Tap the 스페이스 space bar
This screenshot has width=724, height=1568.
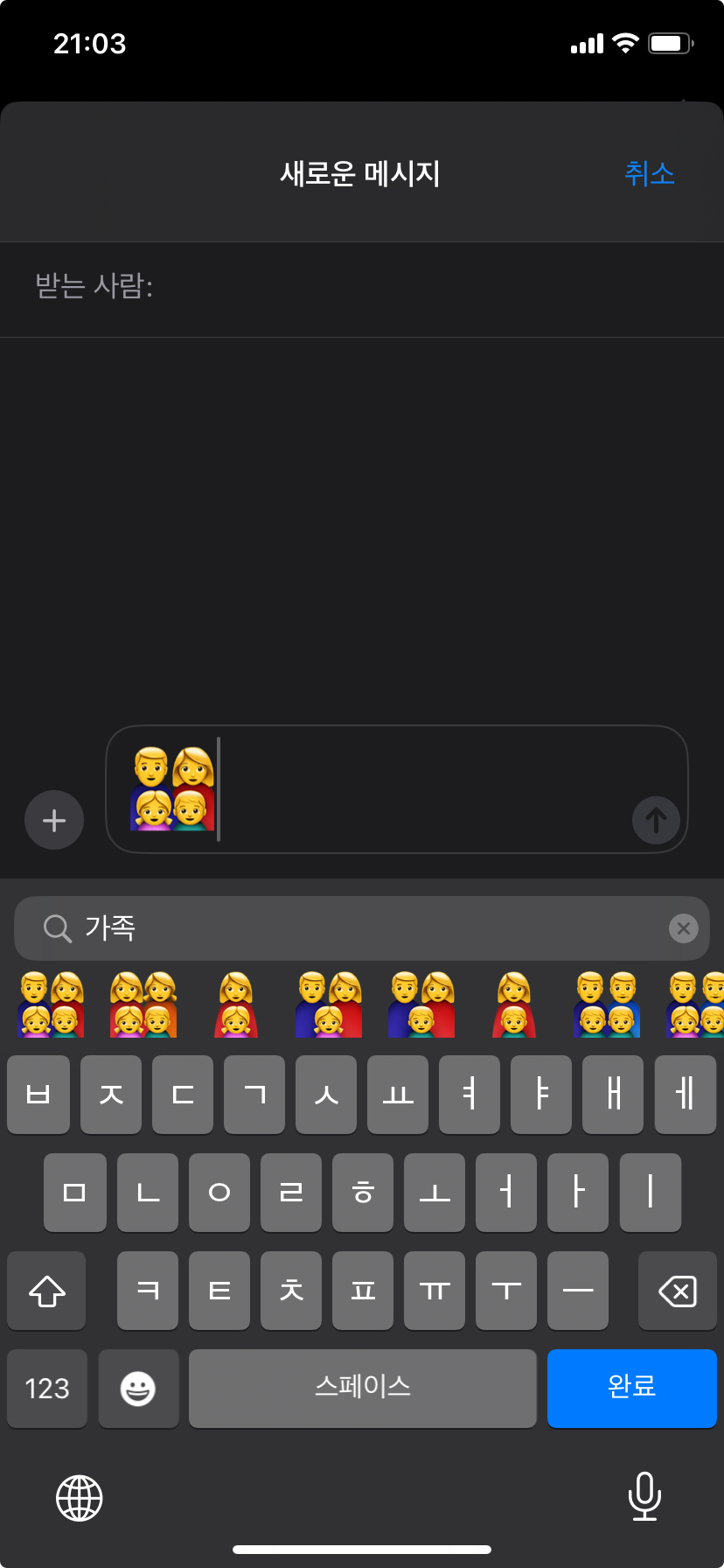pyautogui.click(x=362, y=1388)
